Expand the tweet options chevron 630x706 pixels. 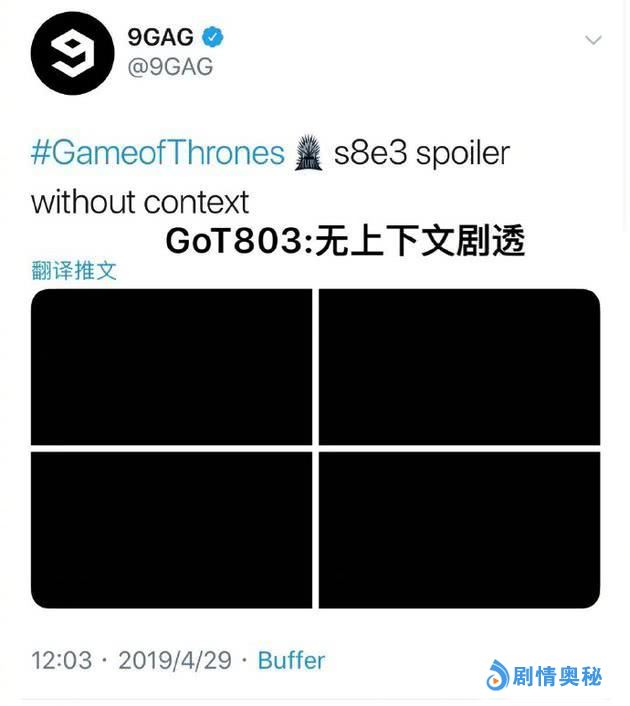(593, 40)
